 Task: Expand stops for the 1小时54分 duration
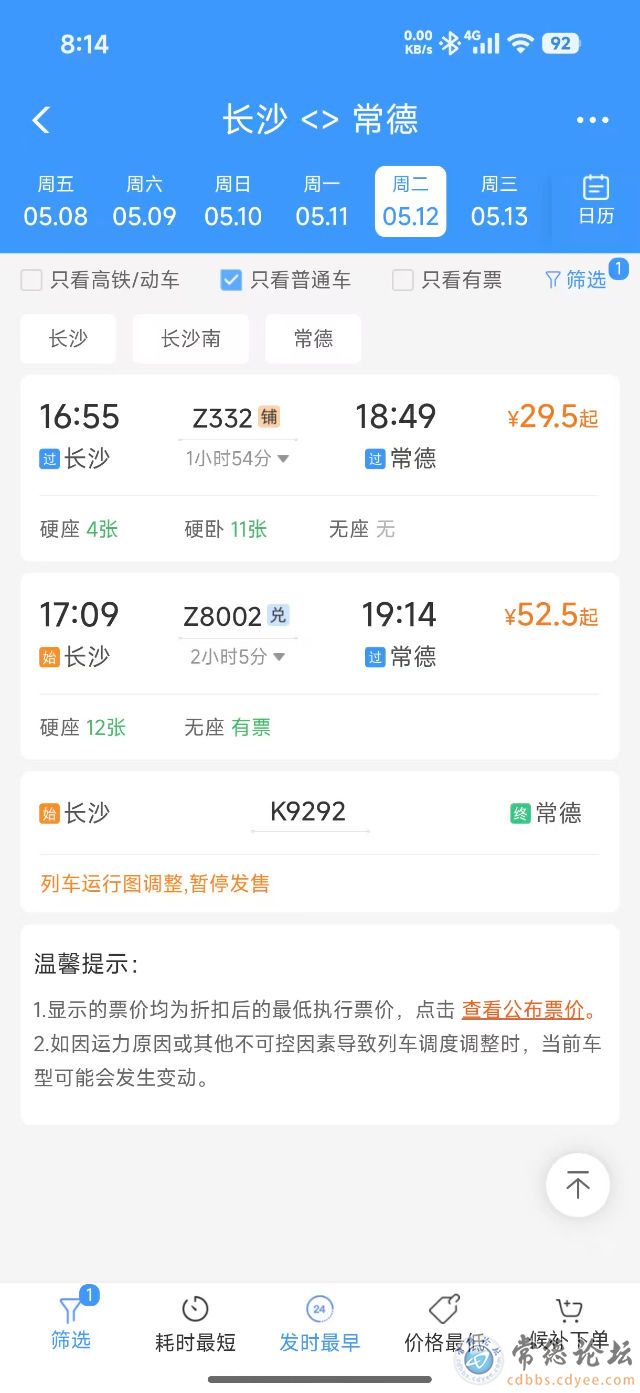tap(237, 458)
